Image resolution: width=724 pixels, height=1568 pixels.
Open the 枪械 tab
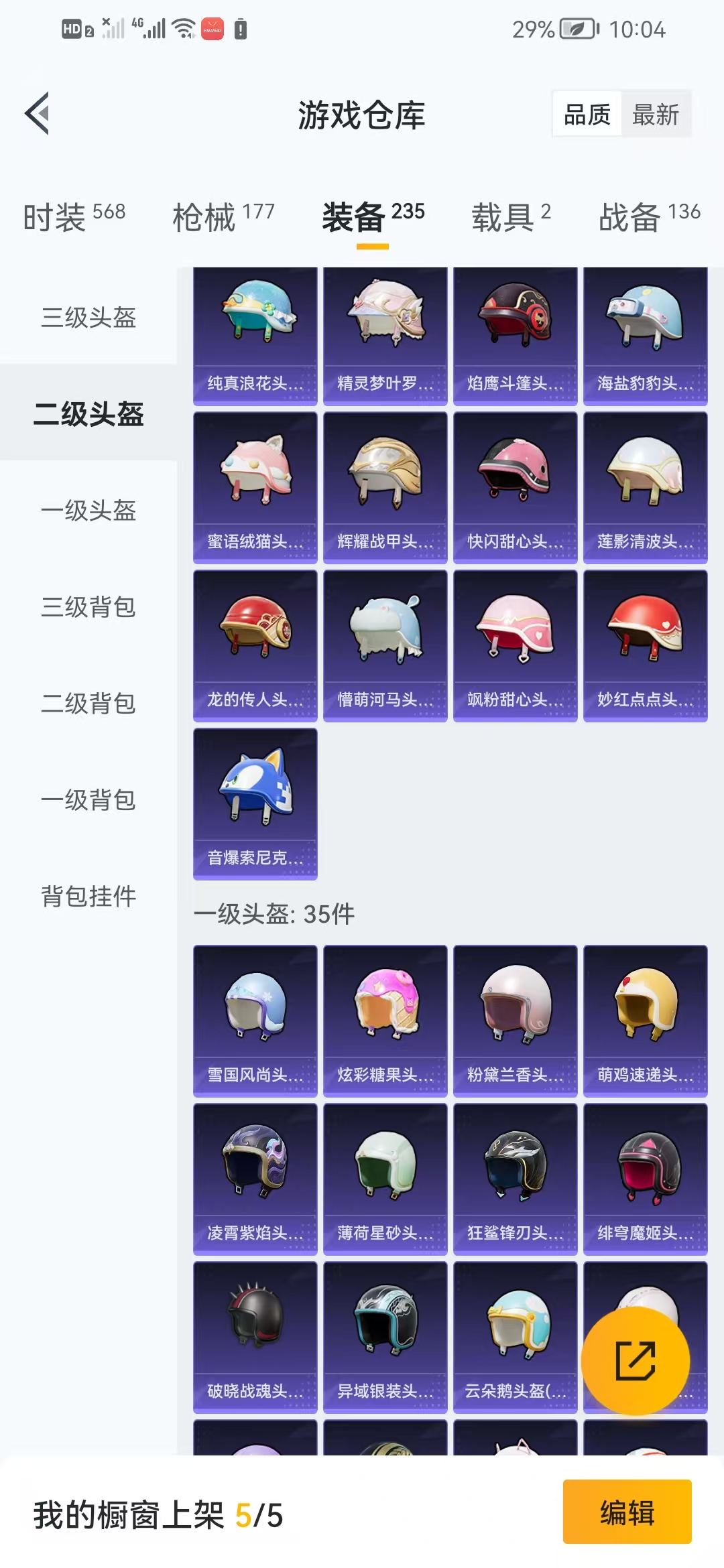pos(223,216)
